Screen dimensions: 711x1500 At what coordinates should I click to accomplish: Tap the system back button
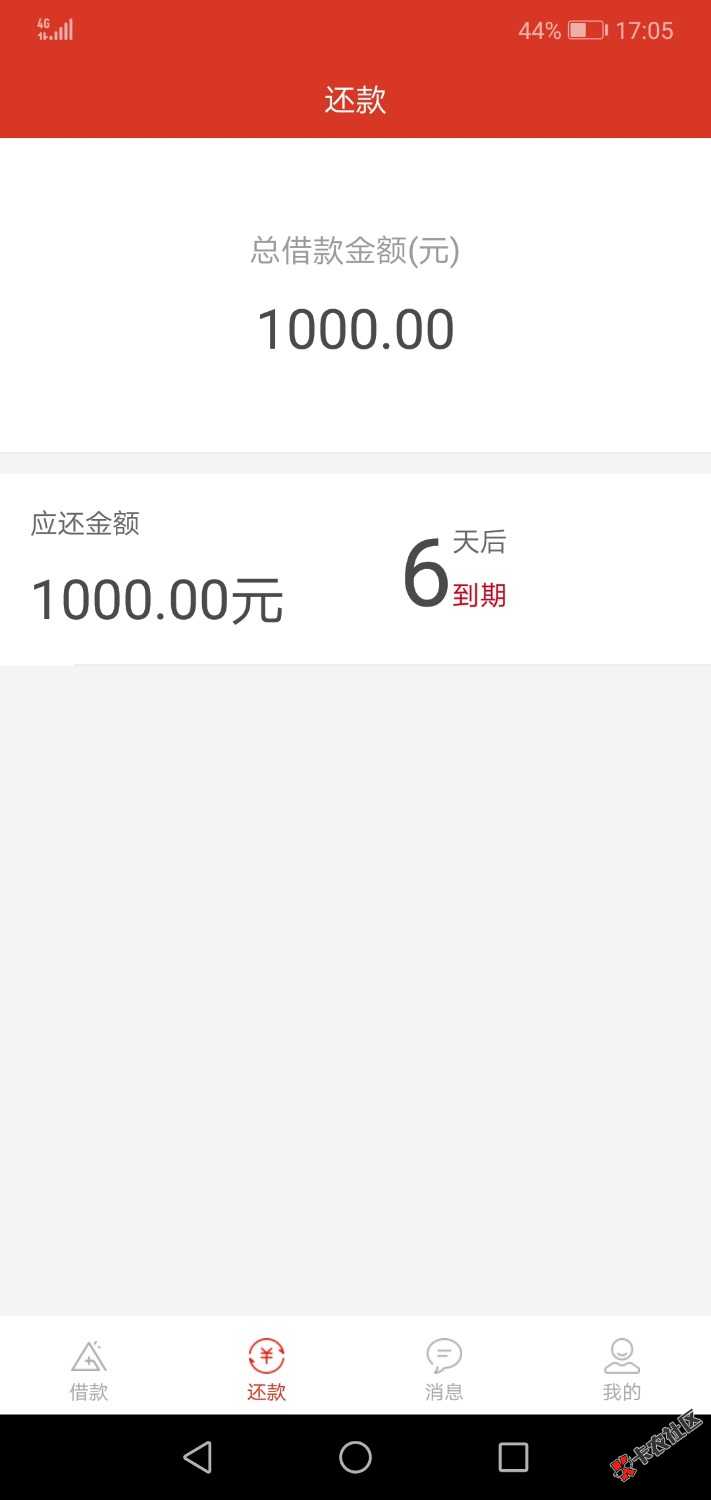[x=198, y=1457]
